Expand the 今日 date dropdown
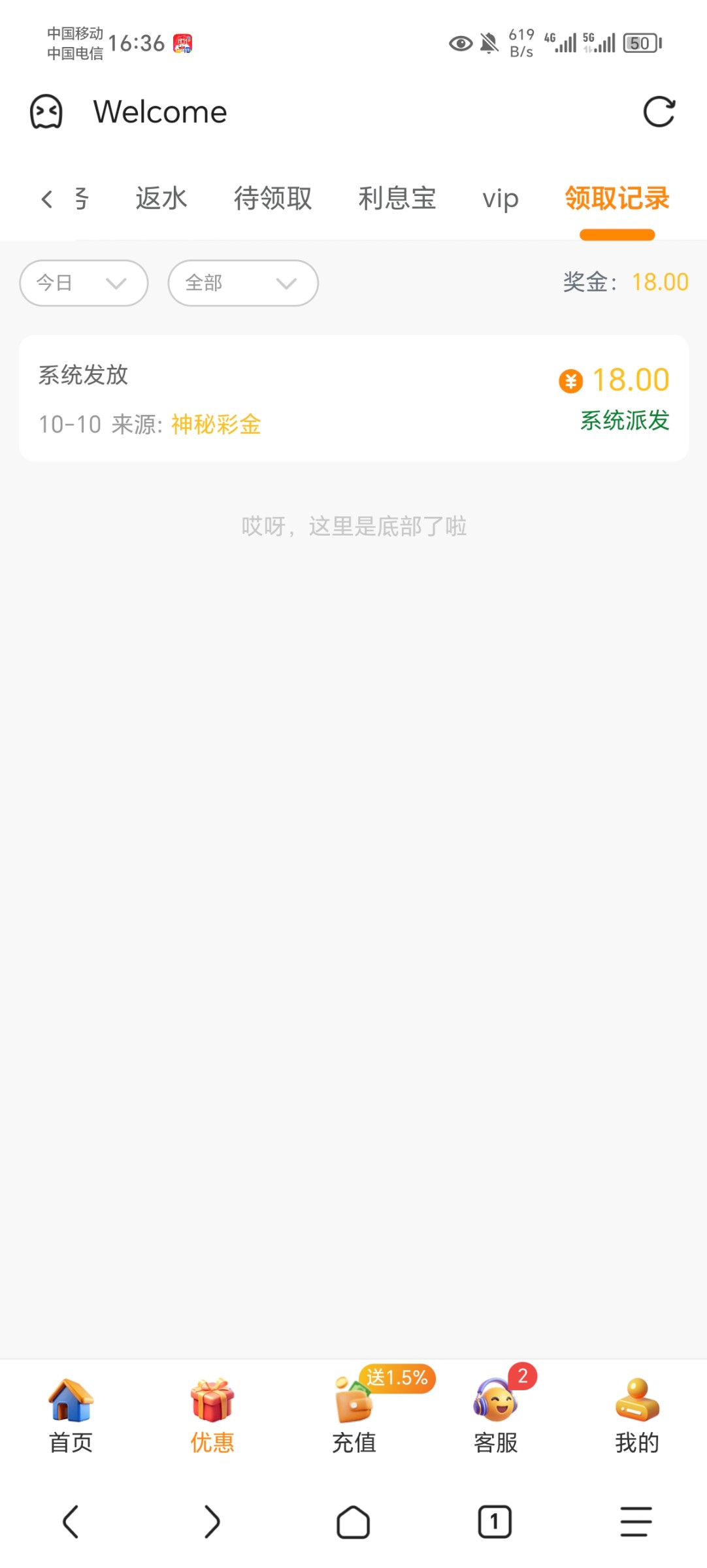Screen dimensions: 707x1568 (x=84, y=283)
